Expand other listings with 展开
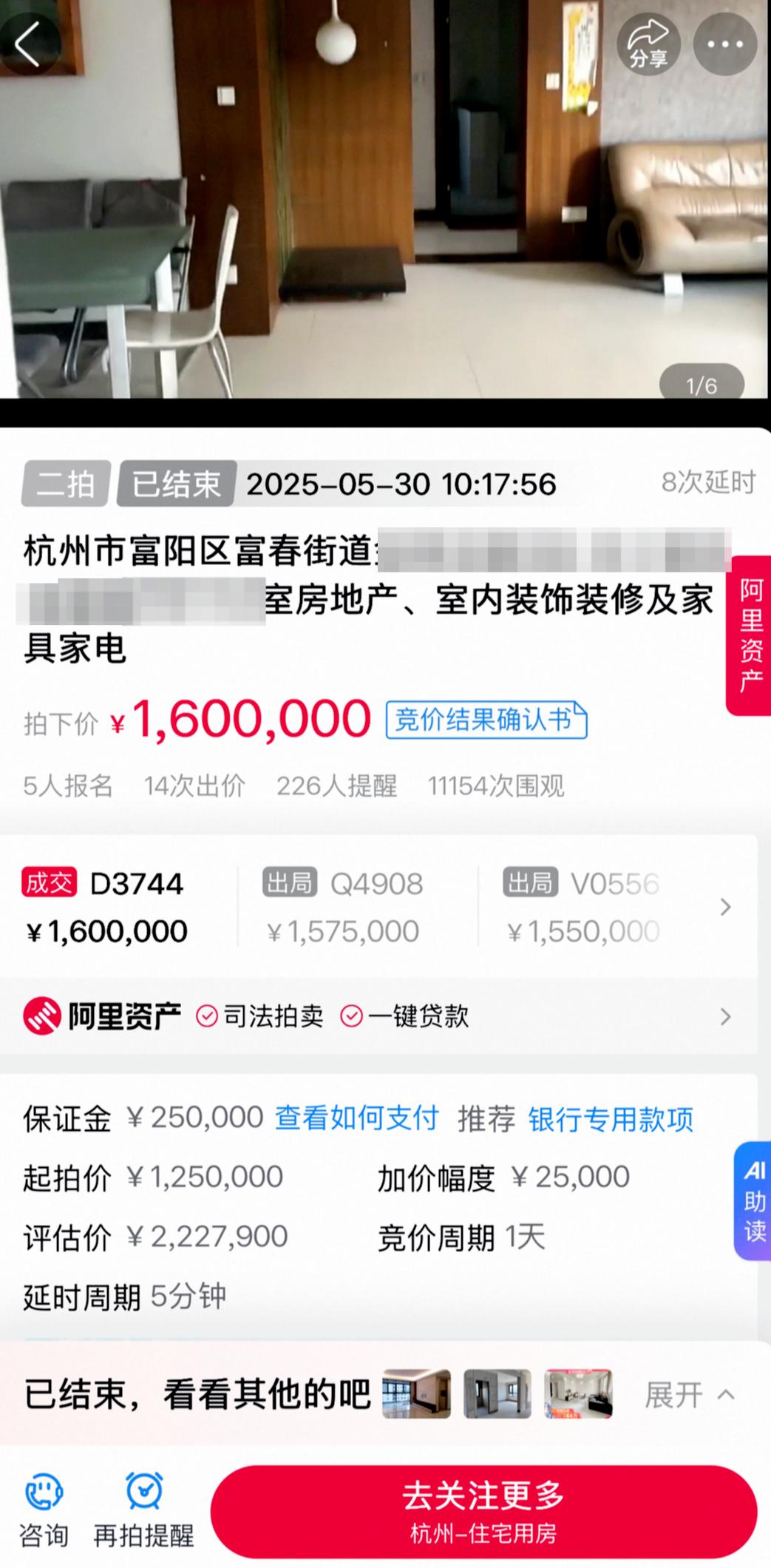The height and width of the screenshot is (1568, 771). pyautogui.click(x=688, y=1395)
